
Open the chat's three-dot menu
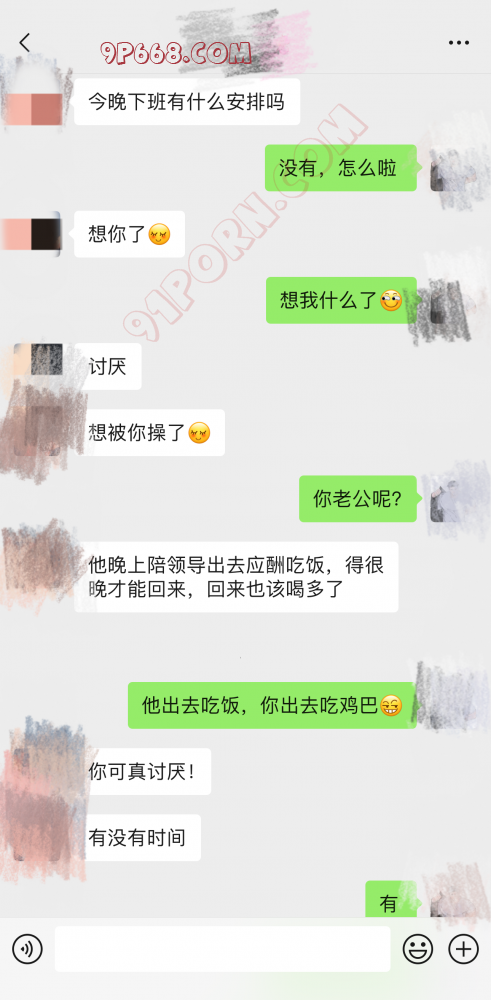458,43
